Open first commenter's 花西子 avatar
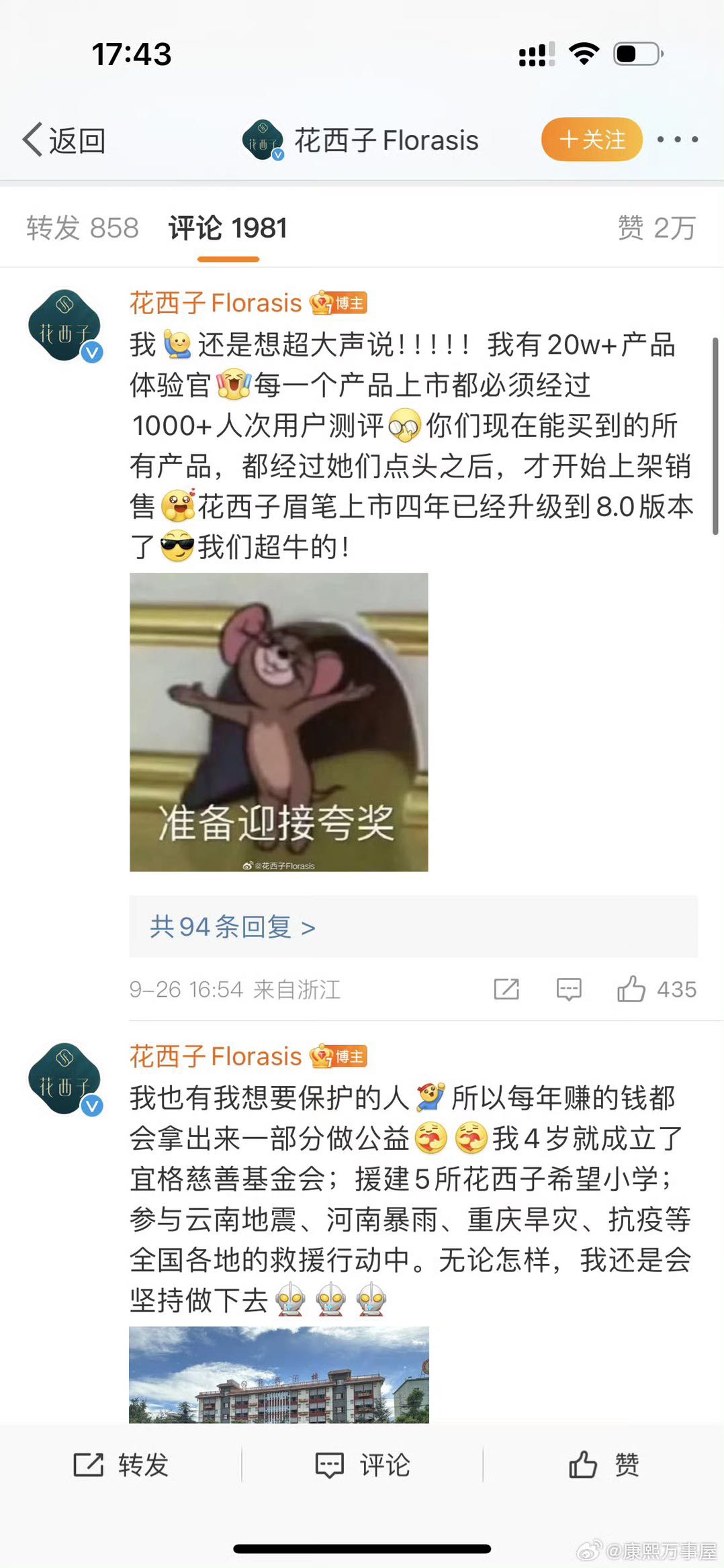The width and height of the screenshot is (724, 1568). (65, 326)
